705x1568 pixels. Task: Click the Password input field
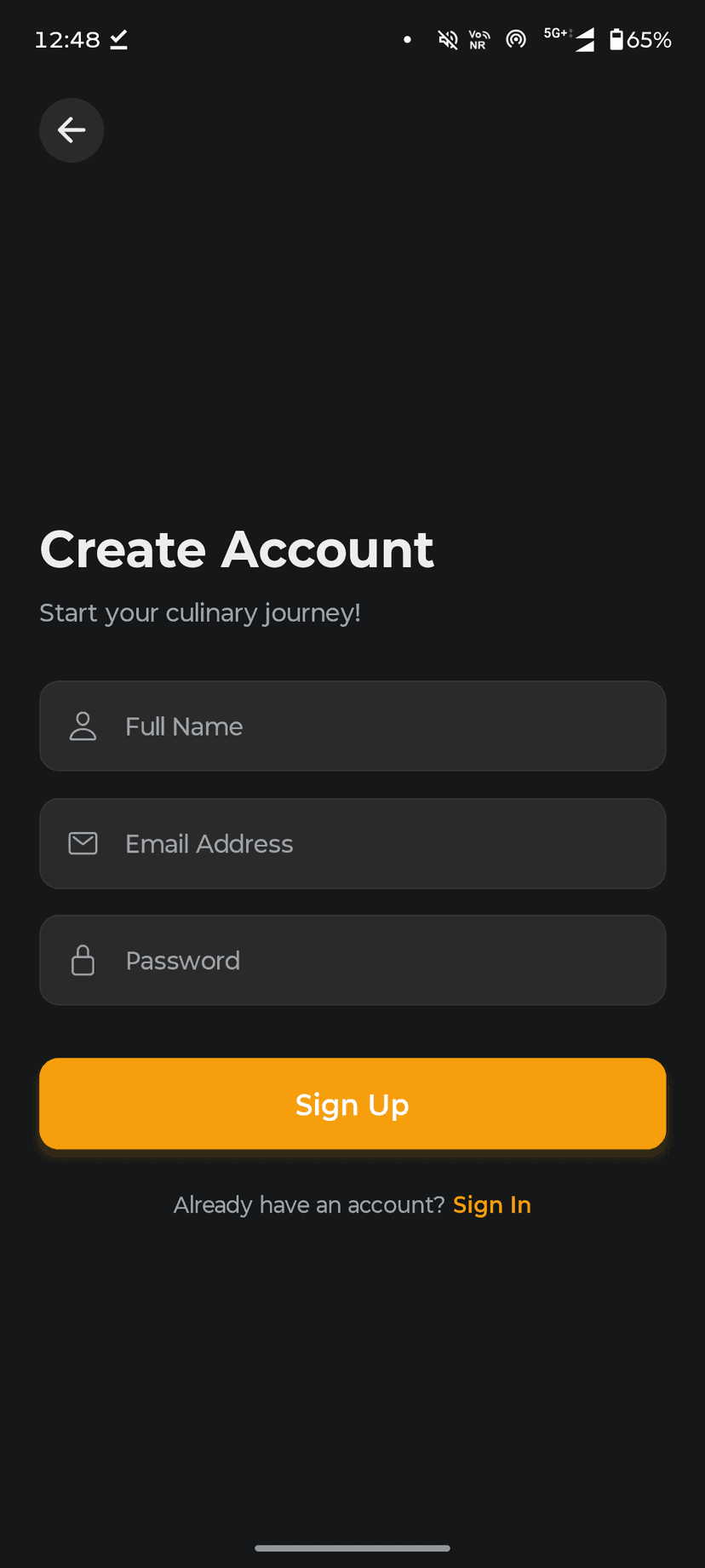352,960
